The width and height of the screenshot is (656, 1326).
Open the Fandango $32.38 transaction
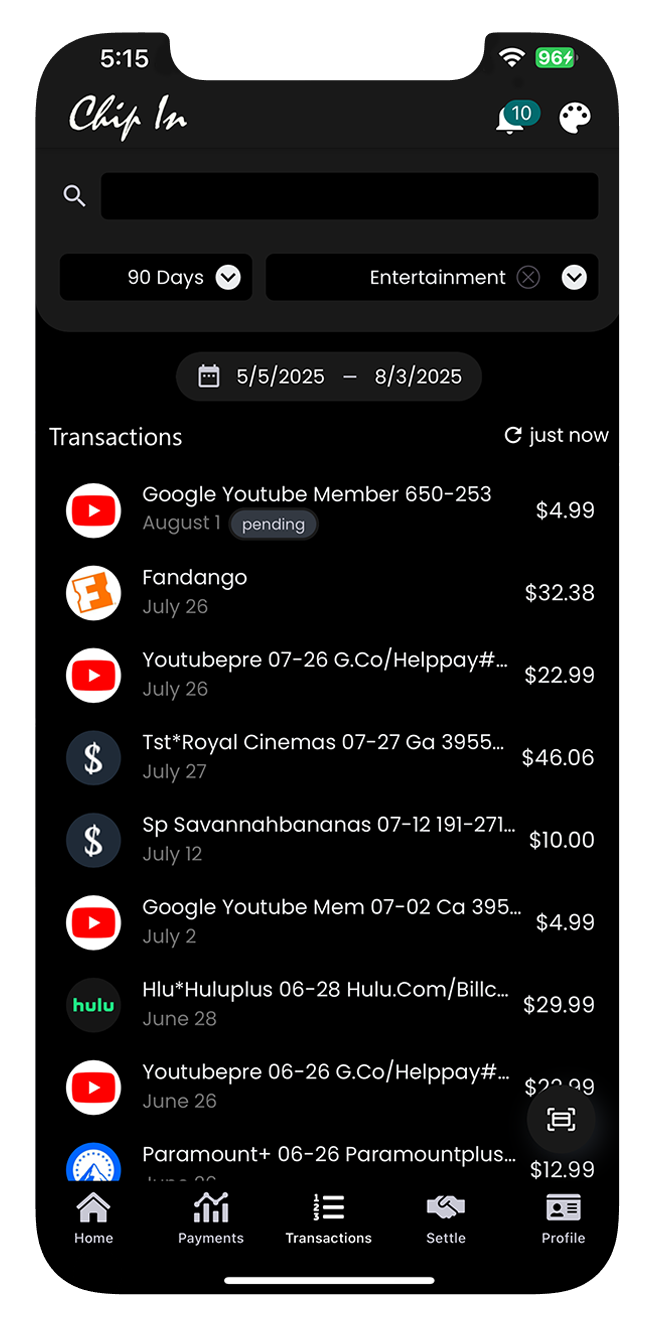point(328,592)
